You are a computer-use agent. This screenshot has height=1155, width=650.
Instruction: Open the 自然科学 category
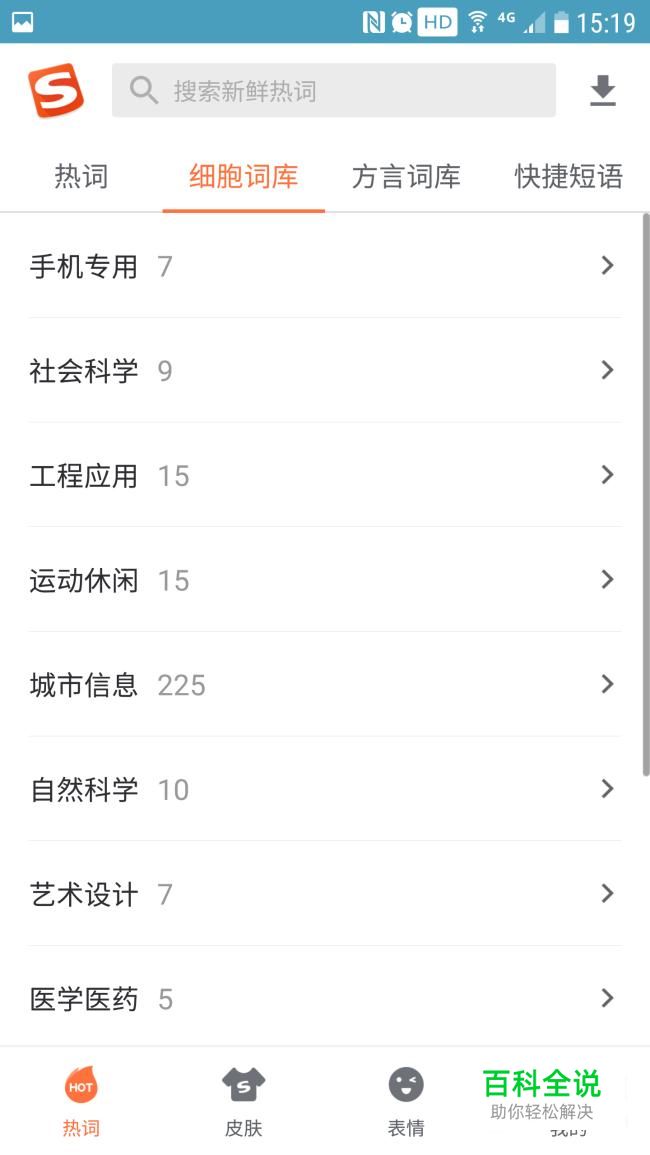coord(325,789)
